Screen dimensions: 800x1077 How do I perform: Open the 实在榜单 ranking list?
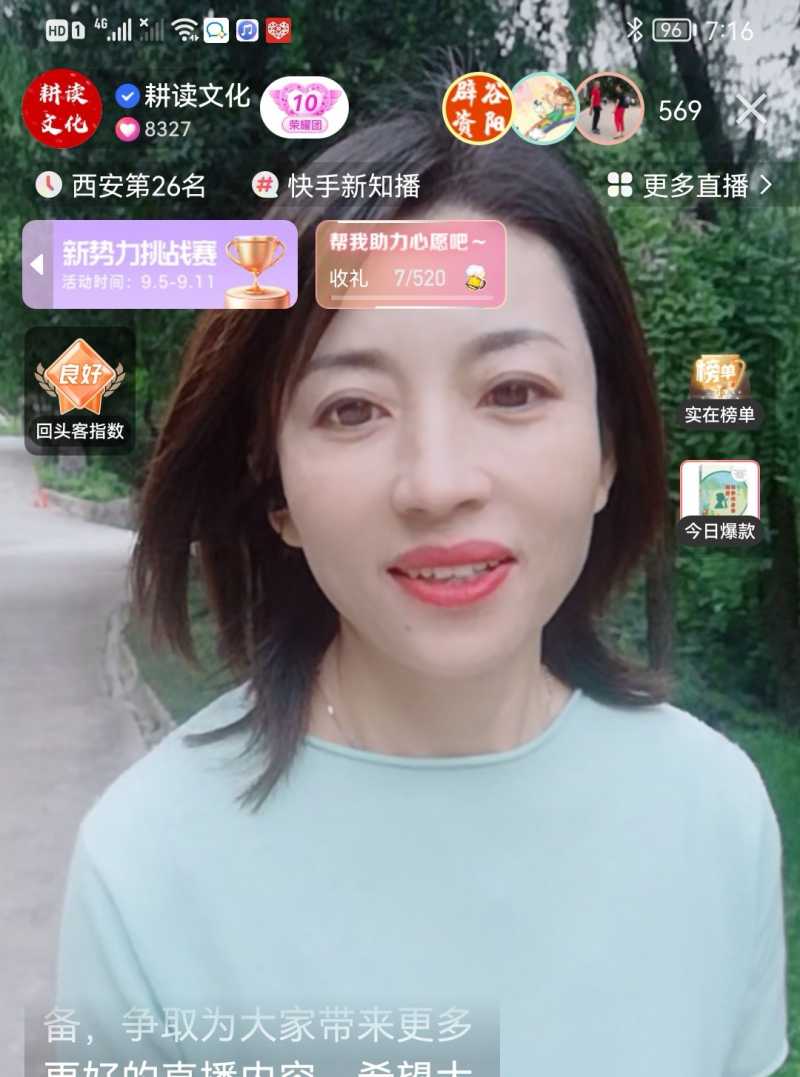[719, 390]
